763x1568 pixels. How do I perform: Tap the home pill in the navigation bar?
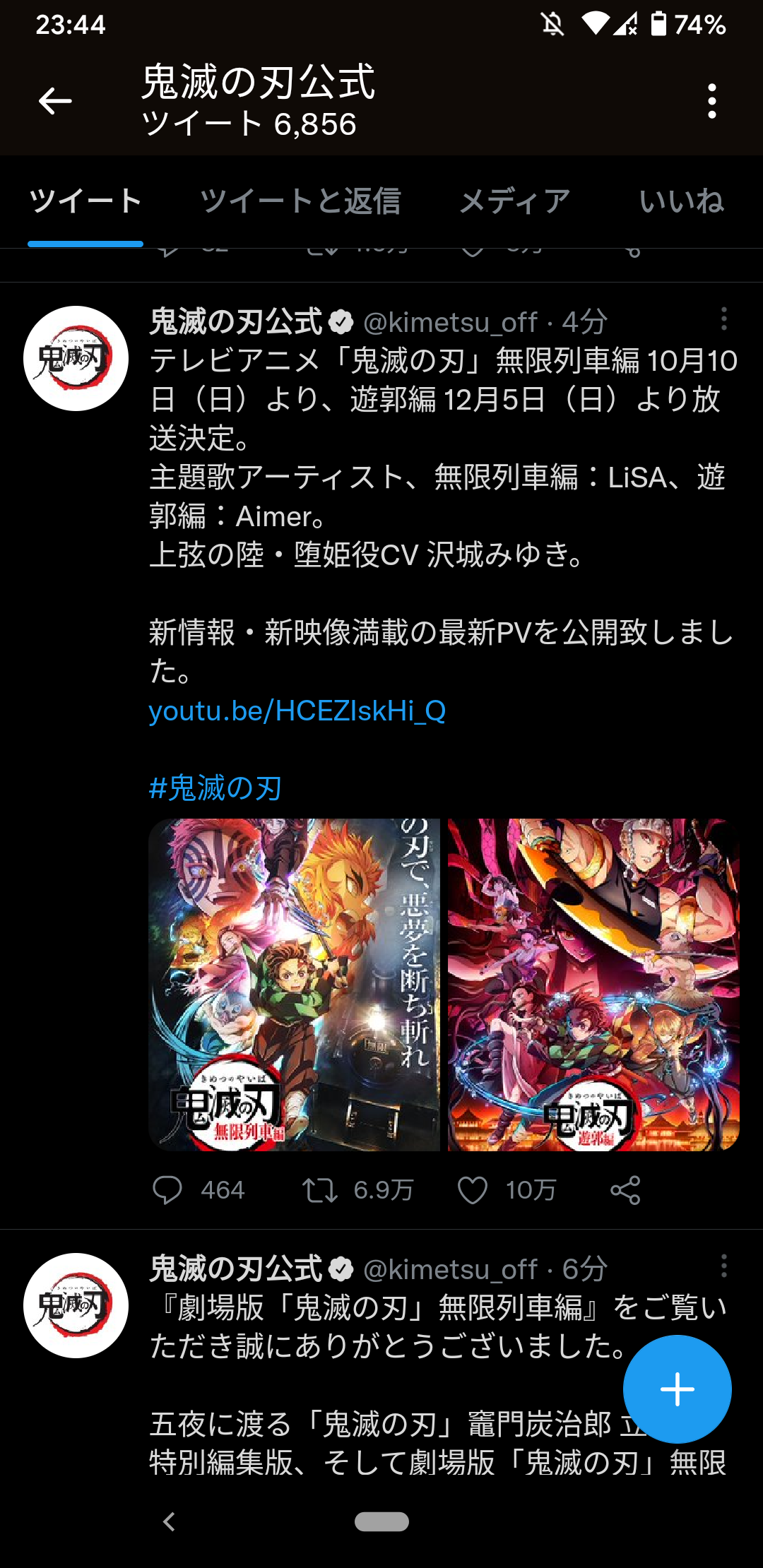pos(381,1521)
